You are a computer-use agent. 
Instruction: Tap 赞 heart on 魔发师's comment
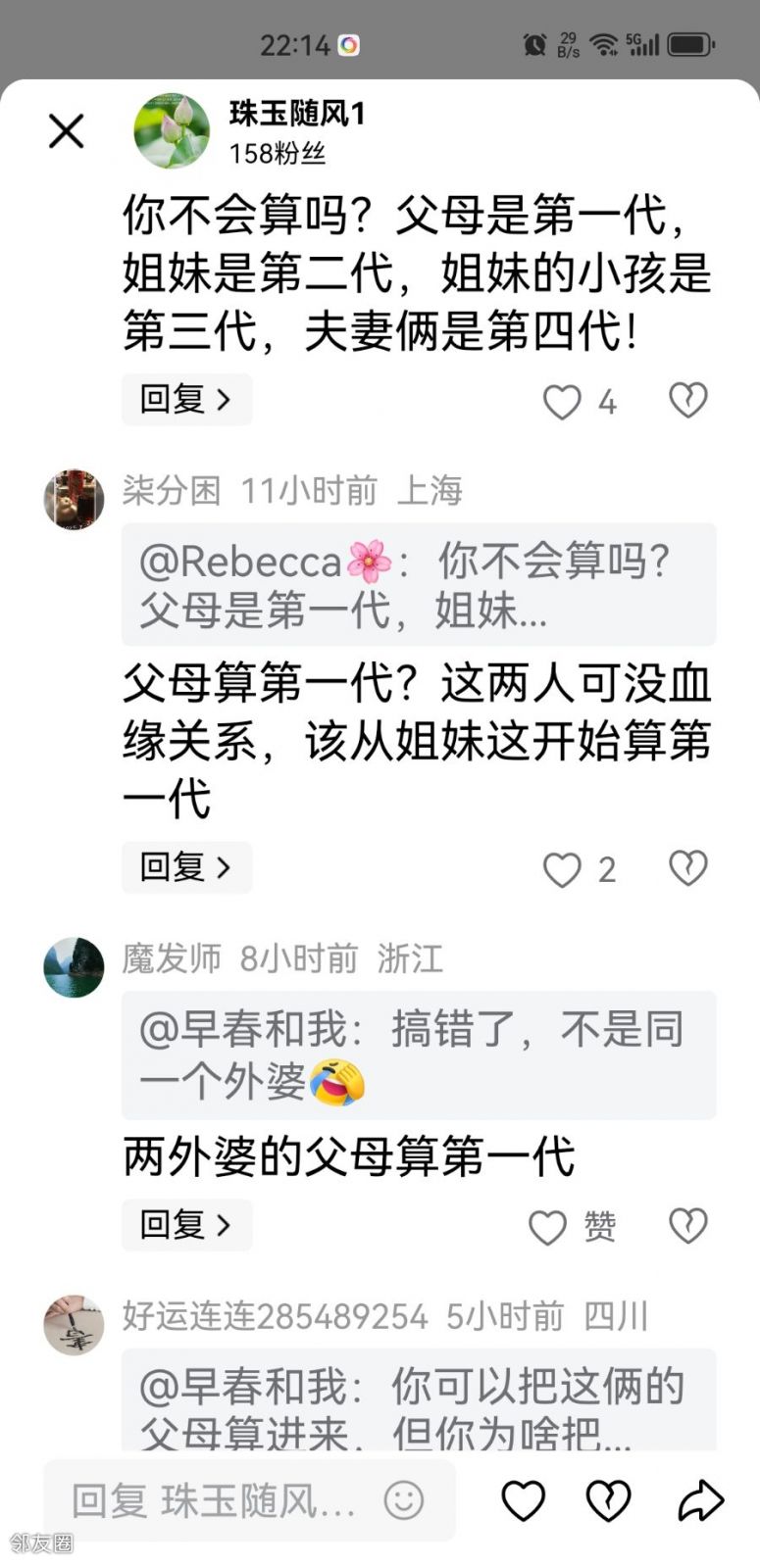[x=547, y=1227]
